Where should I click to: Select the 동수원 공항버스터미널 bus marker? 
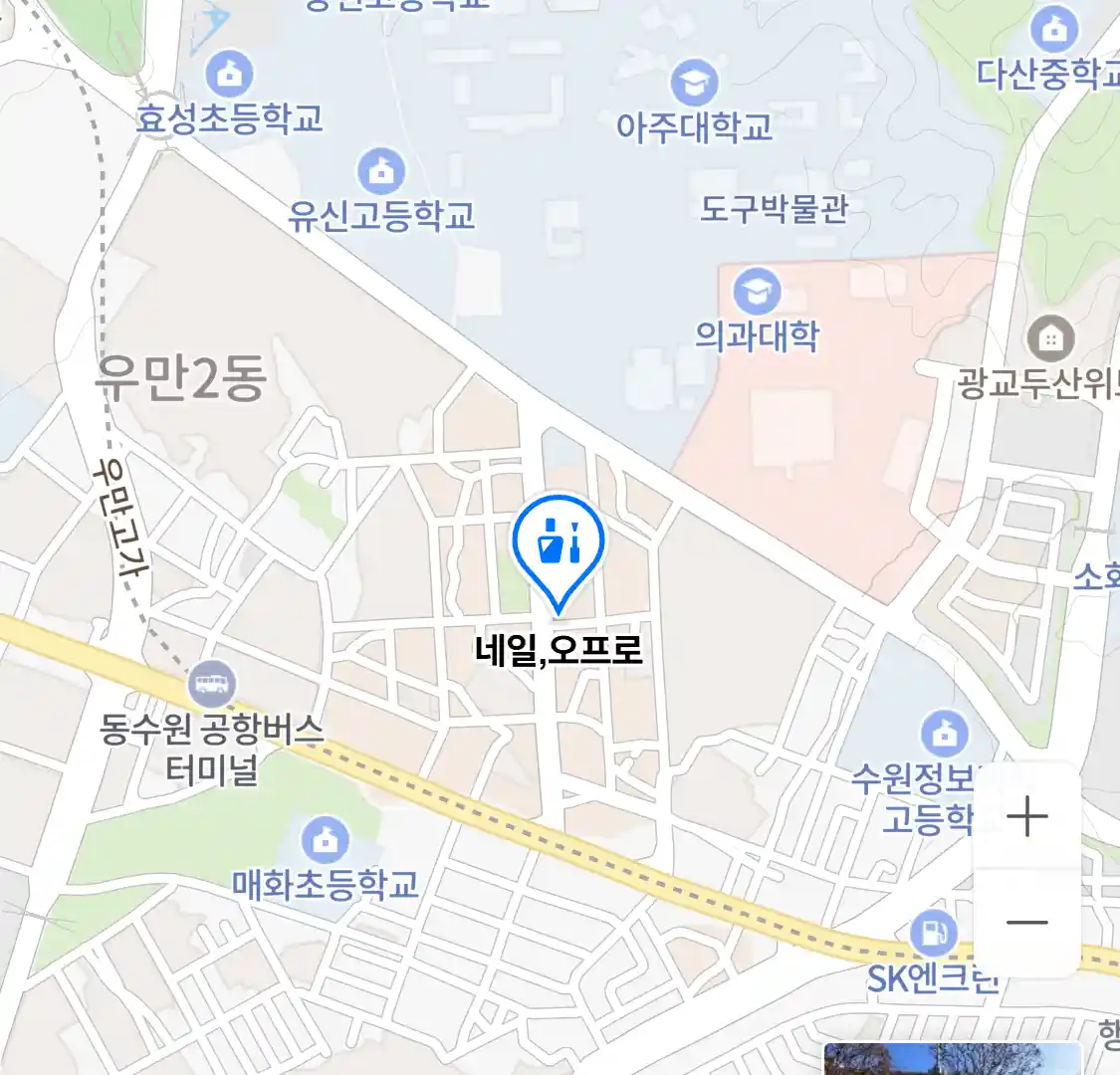[x=211, y=684]
